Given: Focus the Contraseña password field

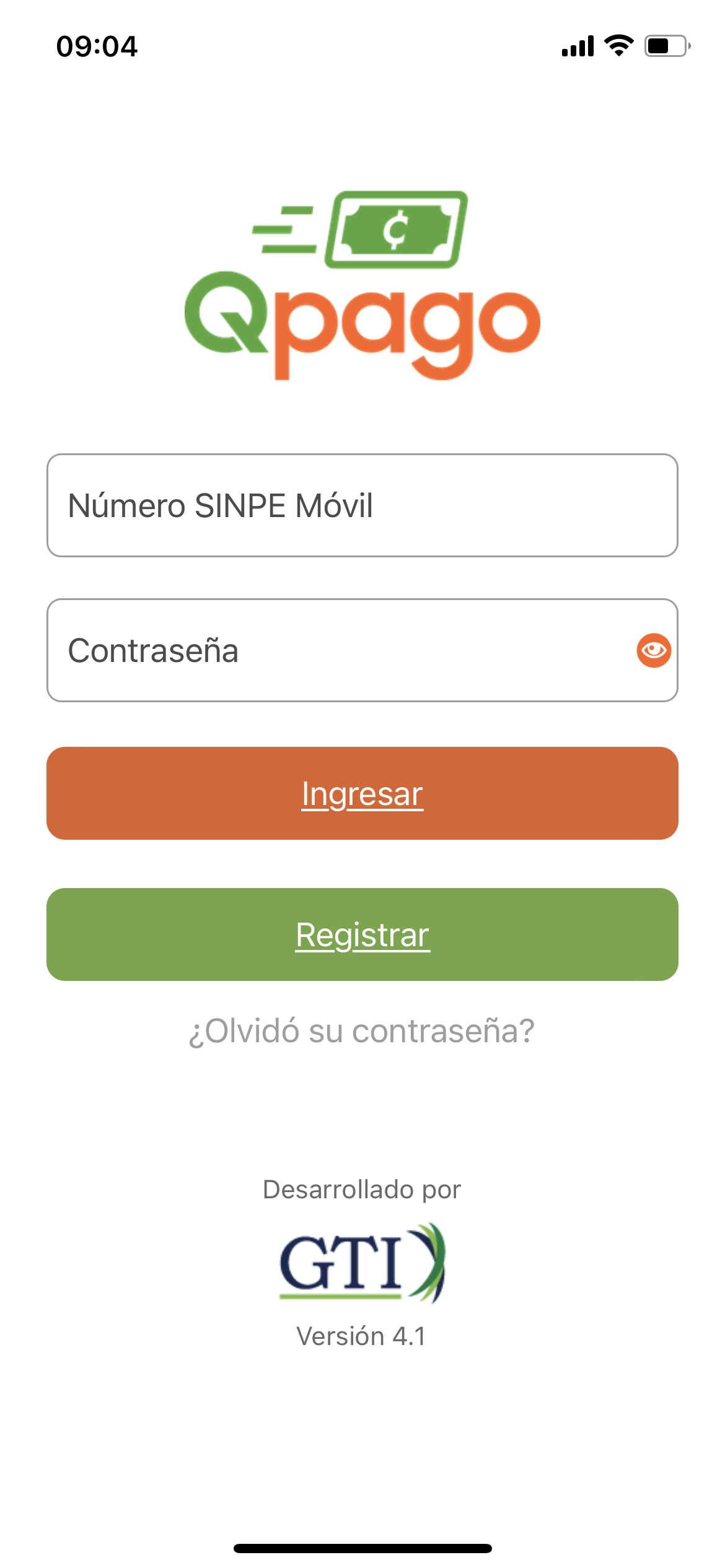Looking at the screenshot, I should tap(341, 650).
